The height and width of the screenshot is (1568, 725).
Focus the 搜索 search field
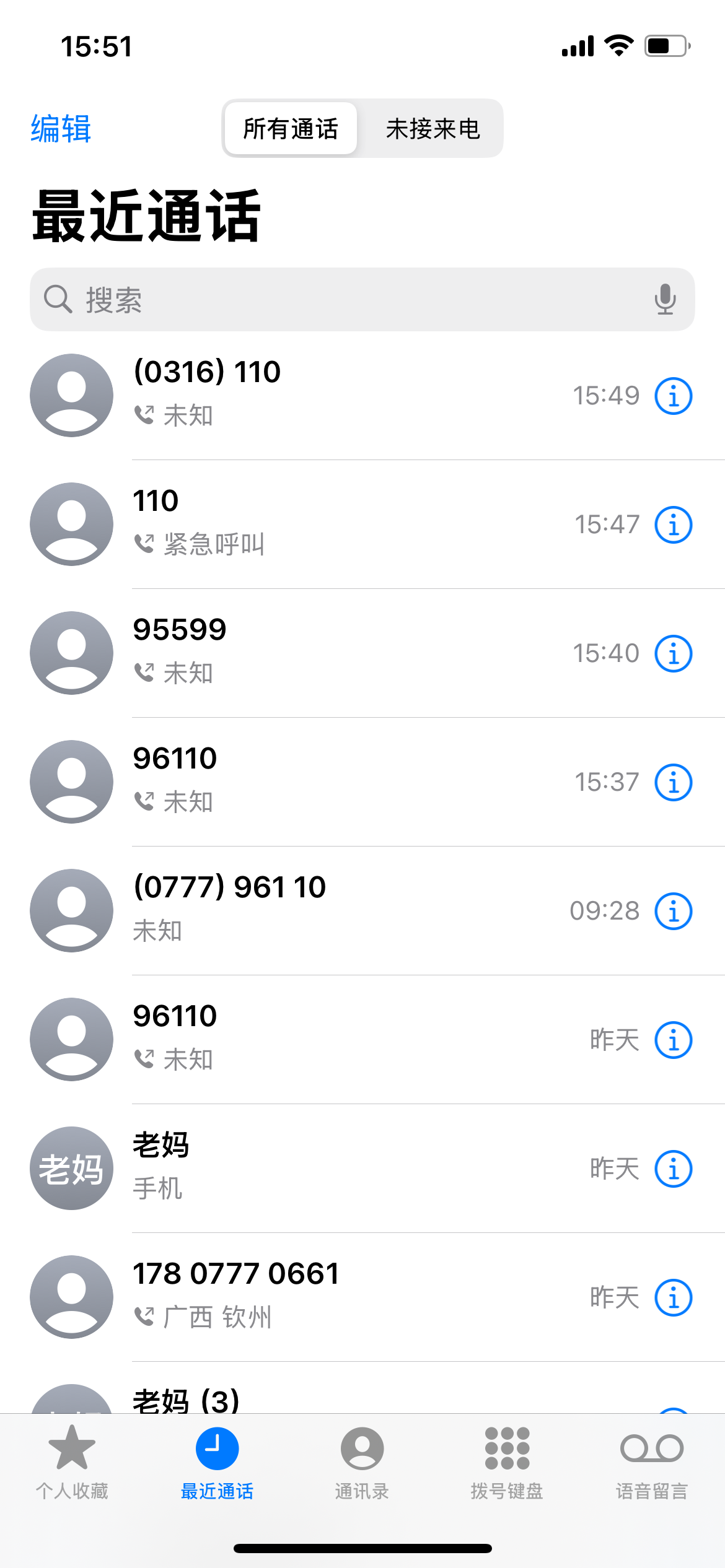(362, 300)
